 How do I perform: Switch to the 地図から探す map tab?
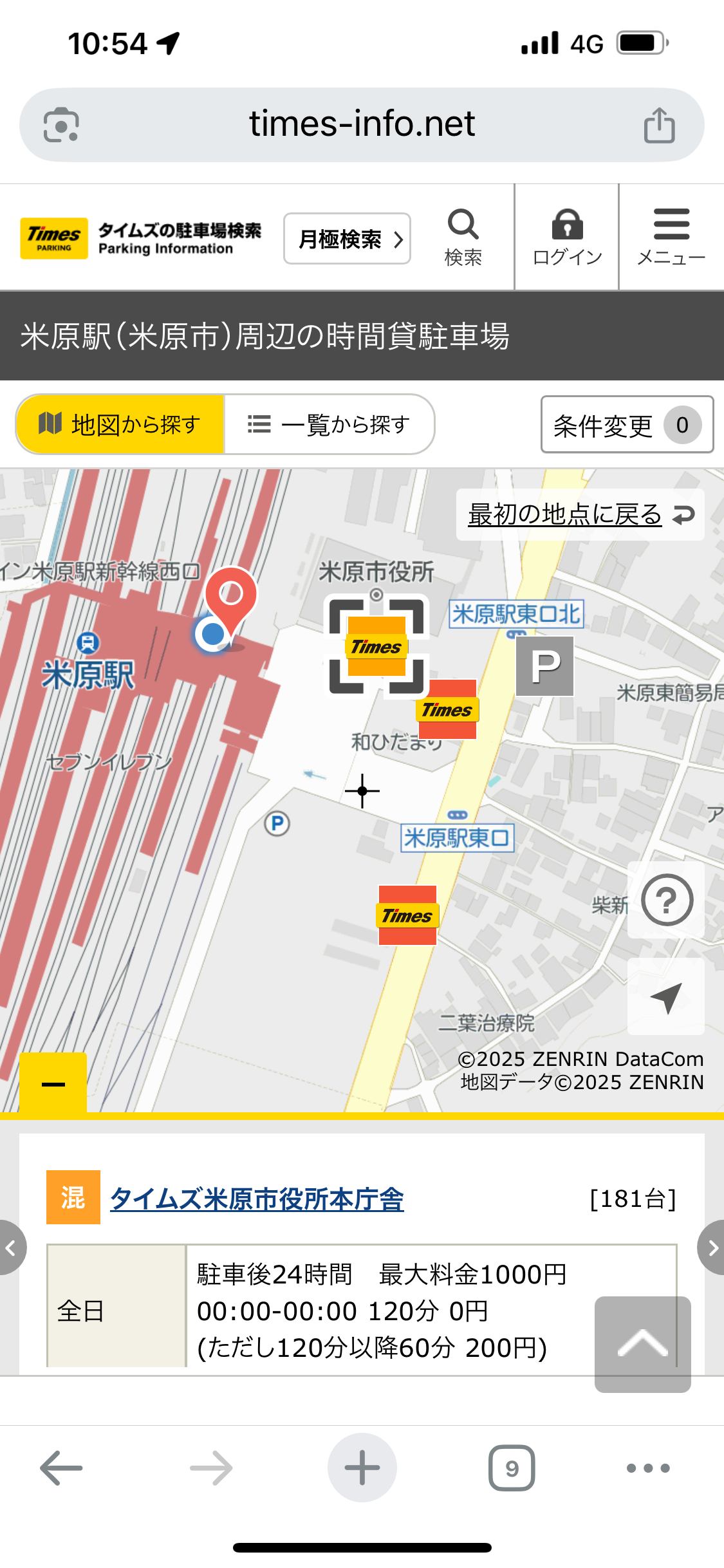point(120,425)
